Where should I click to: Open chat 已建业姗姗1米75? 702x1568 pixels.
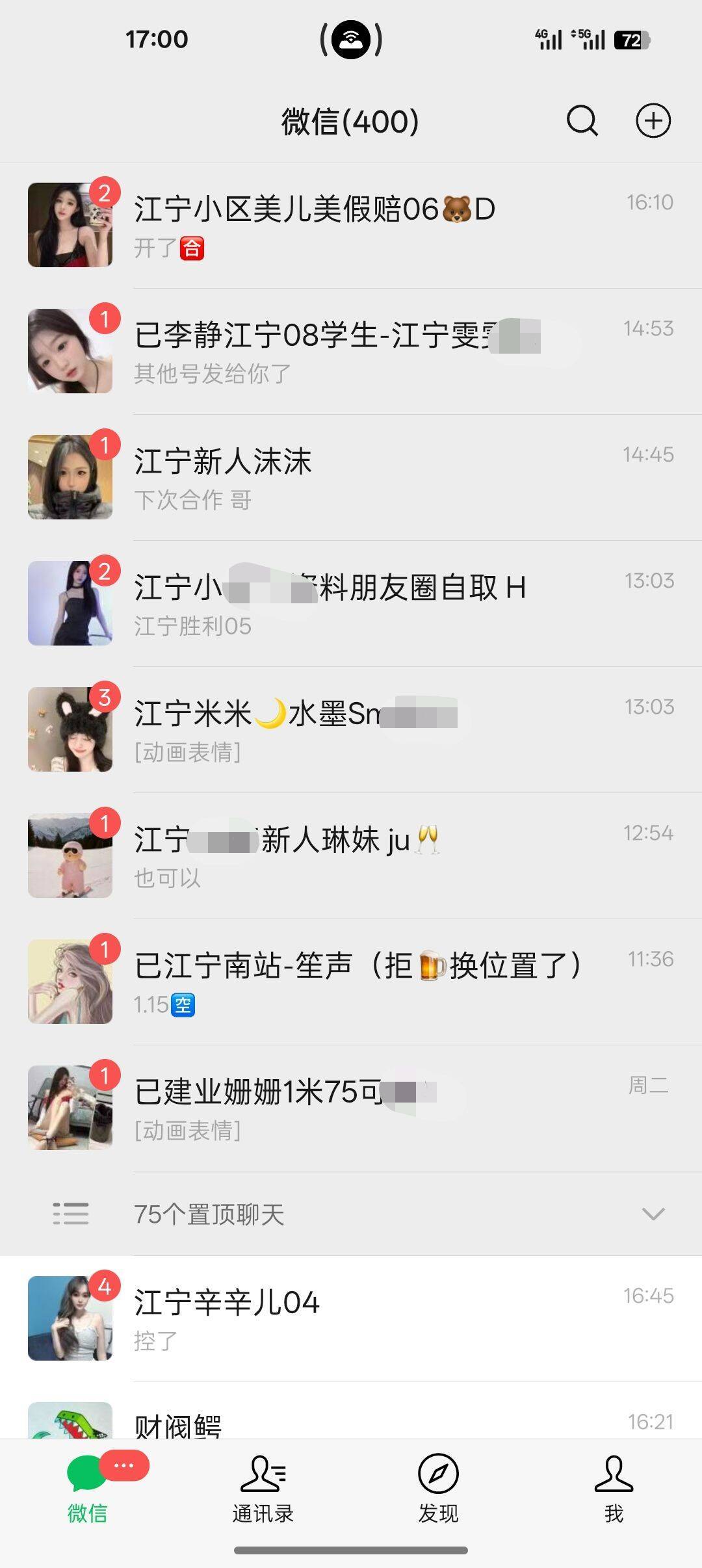coord(351,1108)
